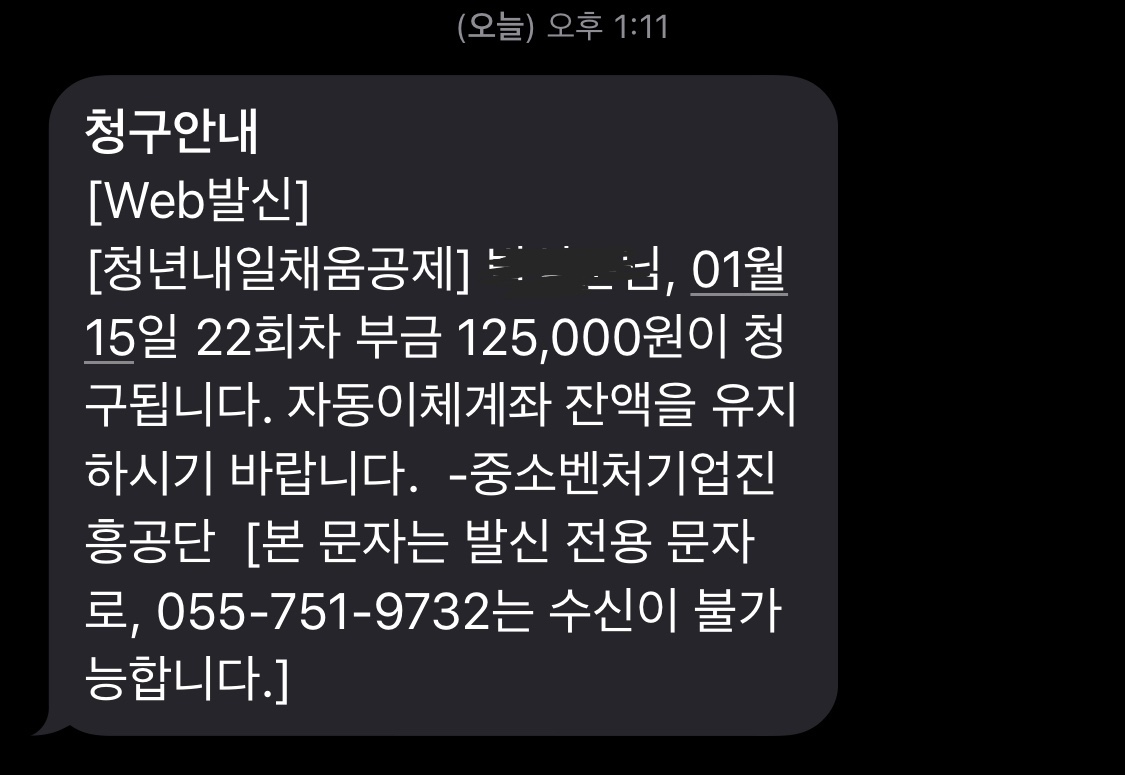Open the underlined 01월 15 date link

[x=739, y=273]
